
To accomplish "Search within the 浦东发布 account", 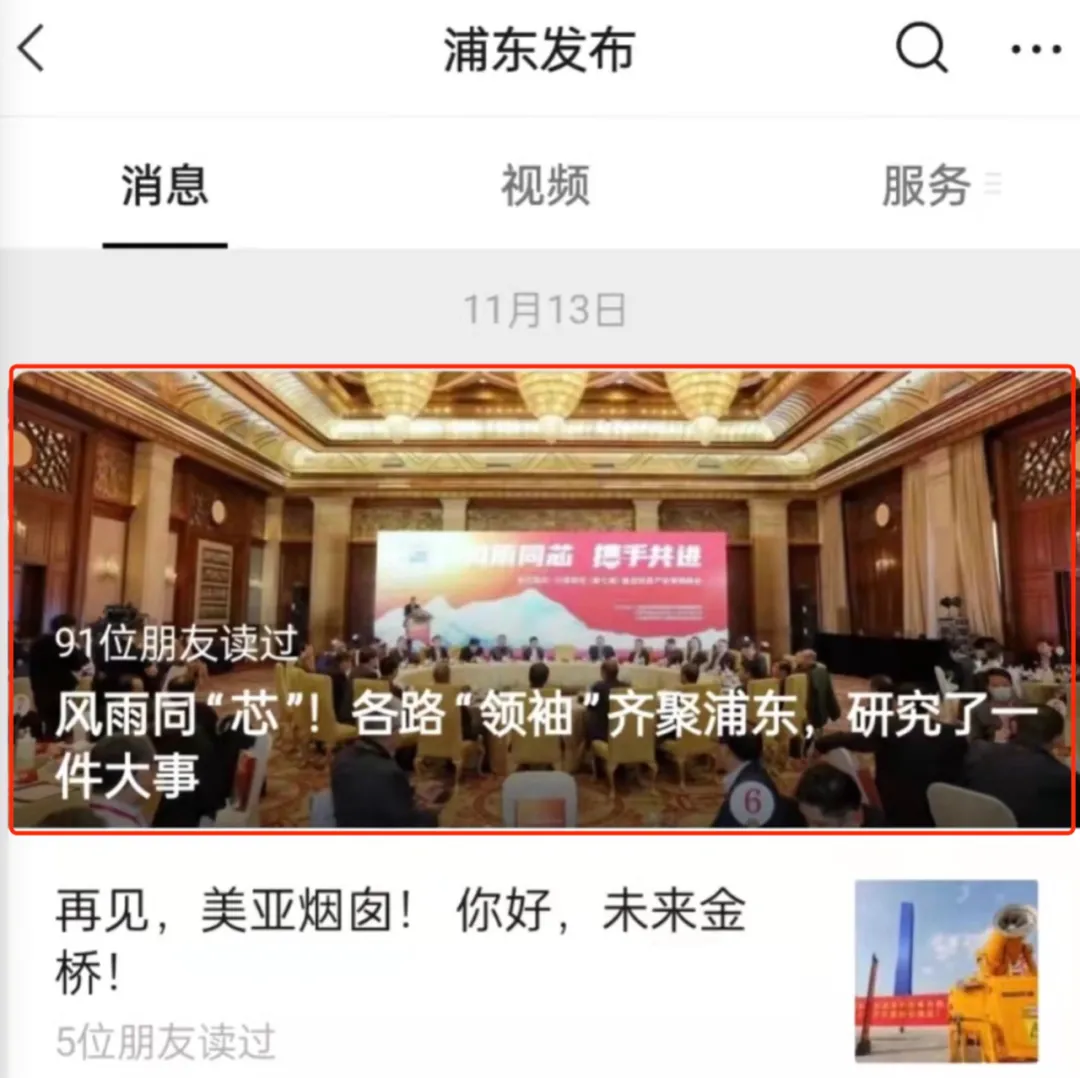I will click(x=921, y=48).
